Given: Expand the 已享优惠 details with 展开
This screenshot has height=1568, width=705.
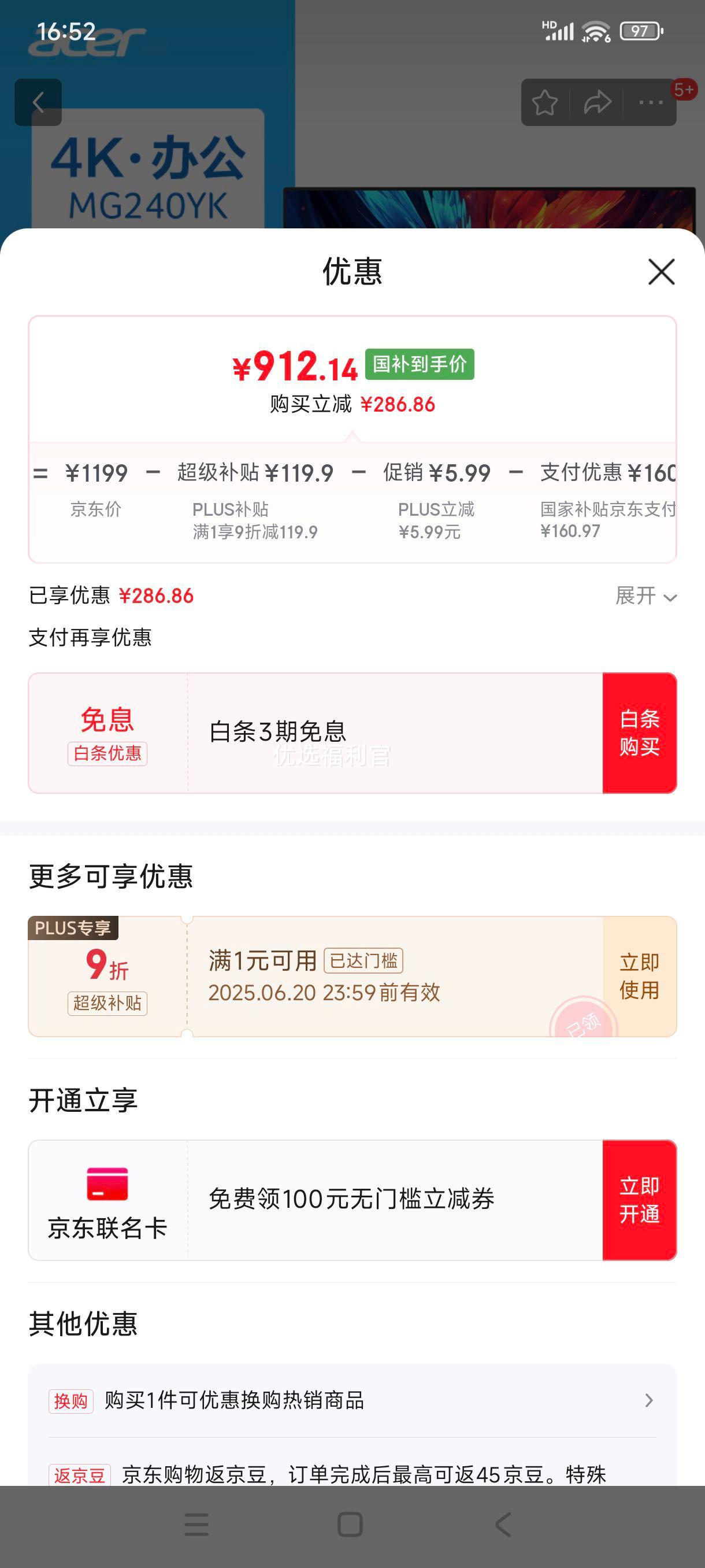Looking at the screenshot, I should coord(646,596).
